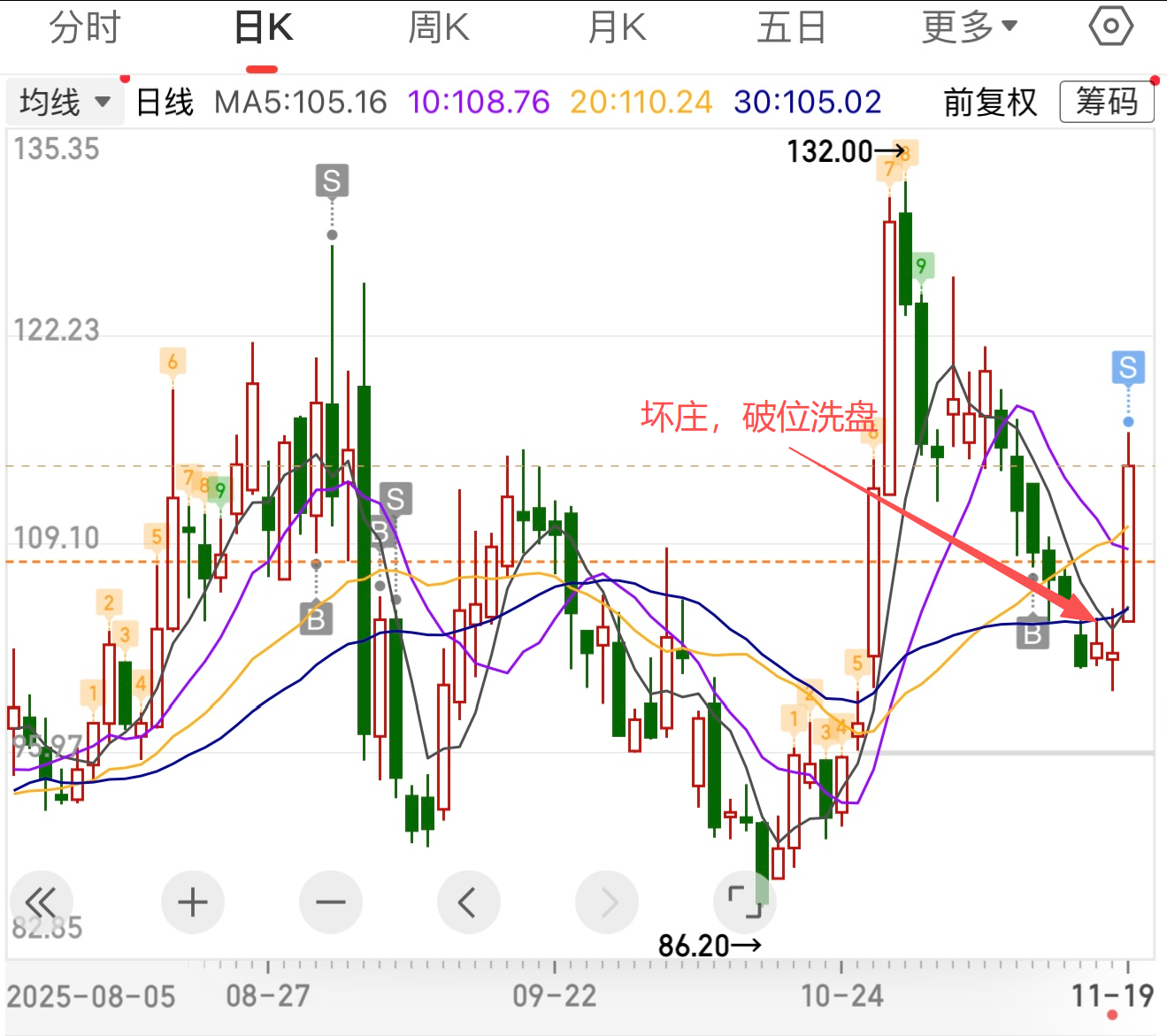Open chart settings hexagon icon

tap(1110, 27)
